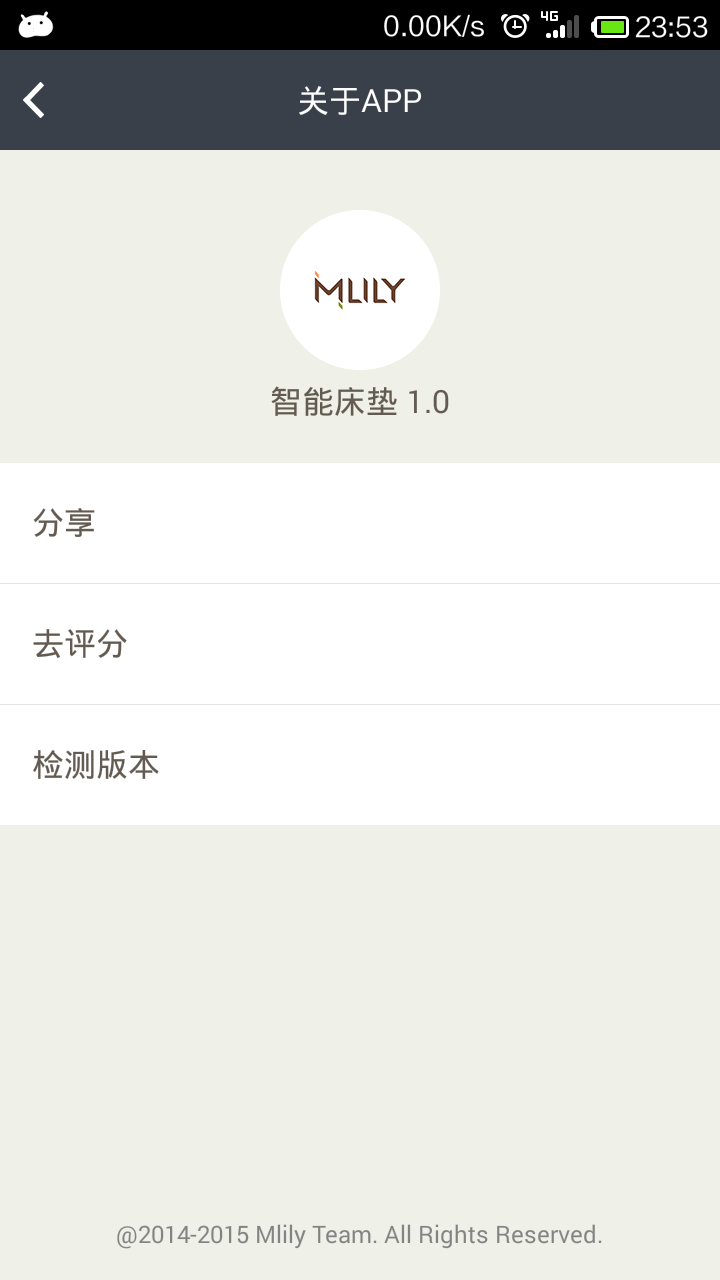720x1280 pixels.
Task: Tap the 去评分 list row
Action: click(x=360, y=644)
